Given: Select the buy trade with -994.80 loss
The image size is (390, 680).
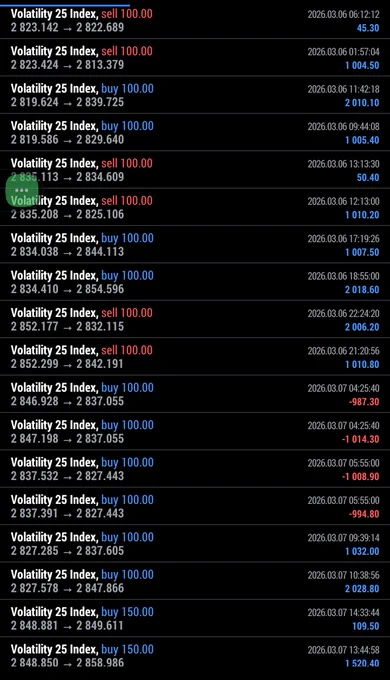Looking at the screenshot, I should pyautogui.click(x=195, y=506).
